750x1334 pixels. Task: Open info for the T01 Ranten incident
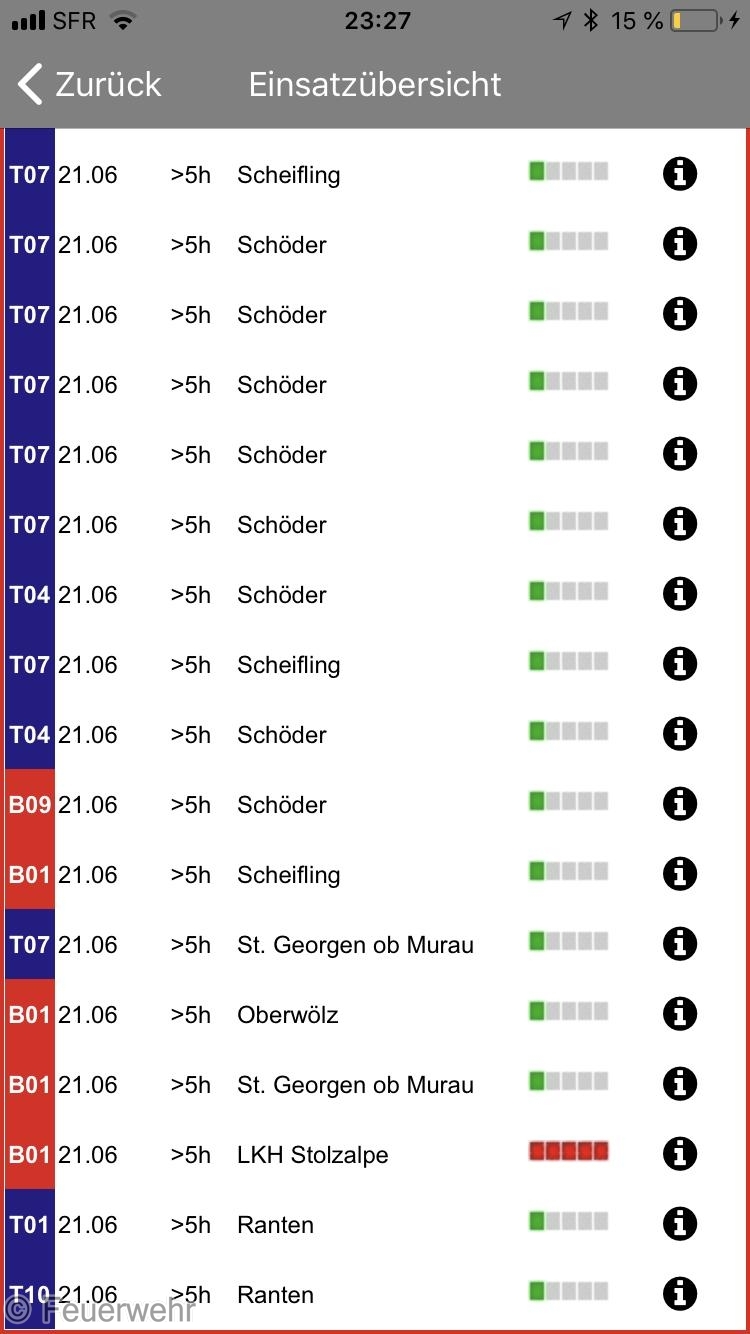(x=680, y=1224)
